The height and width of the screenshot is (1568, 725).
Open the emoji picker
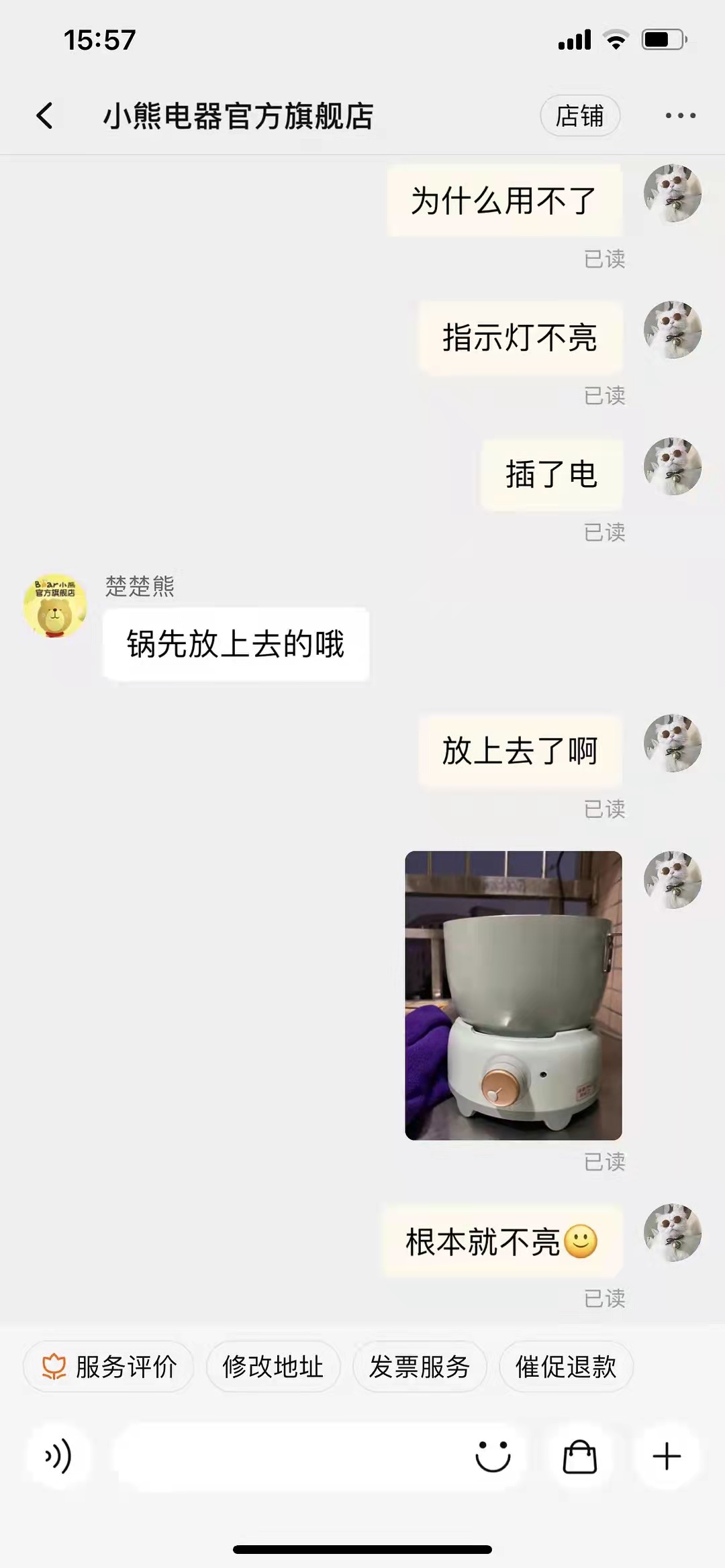pyautogui.click(x=493, y=1456)
